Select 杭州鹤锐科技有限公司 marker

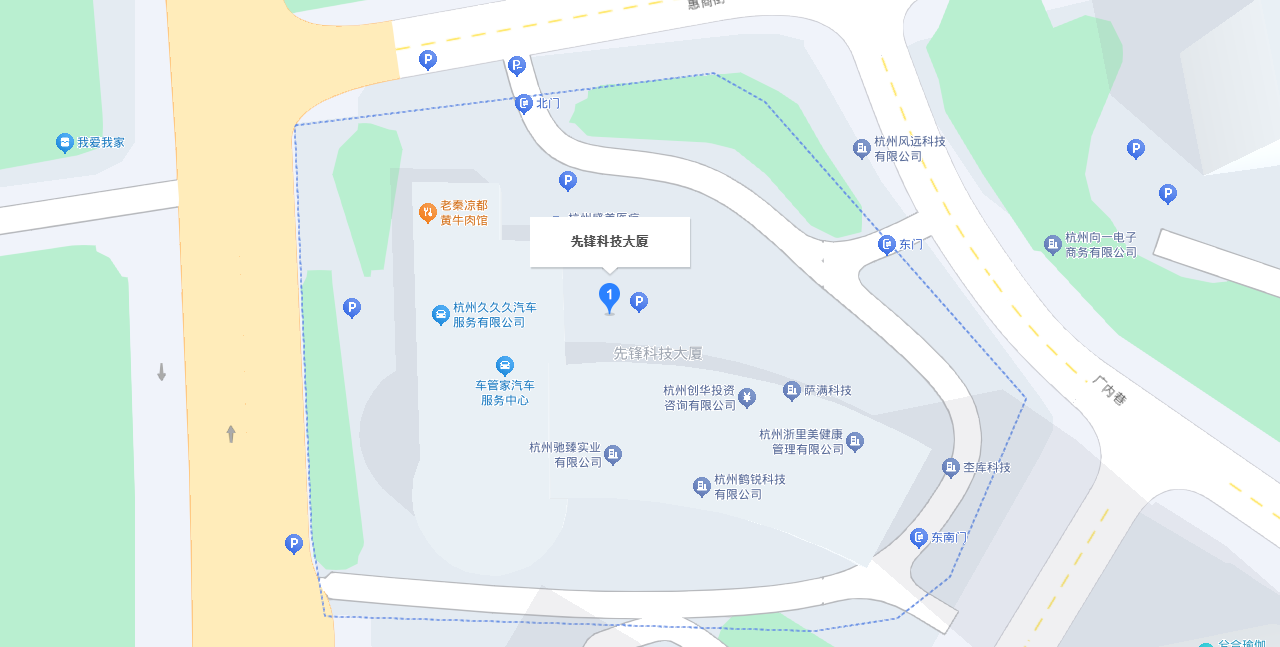pos(702,487)
